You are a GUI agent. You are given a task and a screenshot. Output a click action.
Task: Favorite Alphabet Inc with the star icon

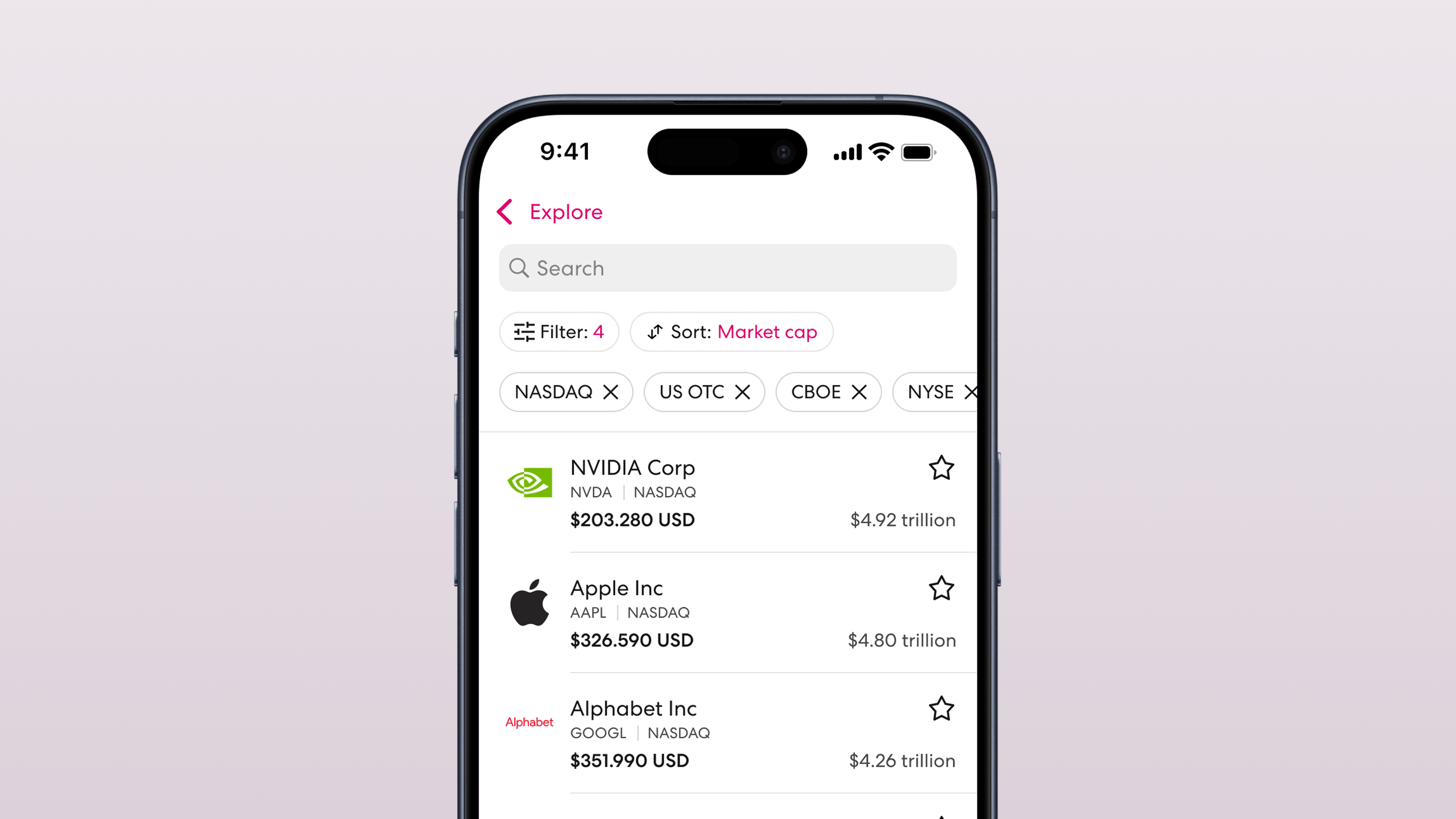tap(941, 709)
